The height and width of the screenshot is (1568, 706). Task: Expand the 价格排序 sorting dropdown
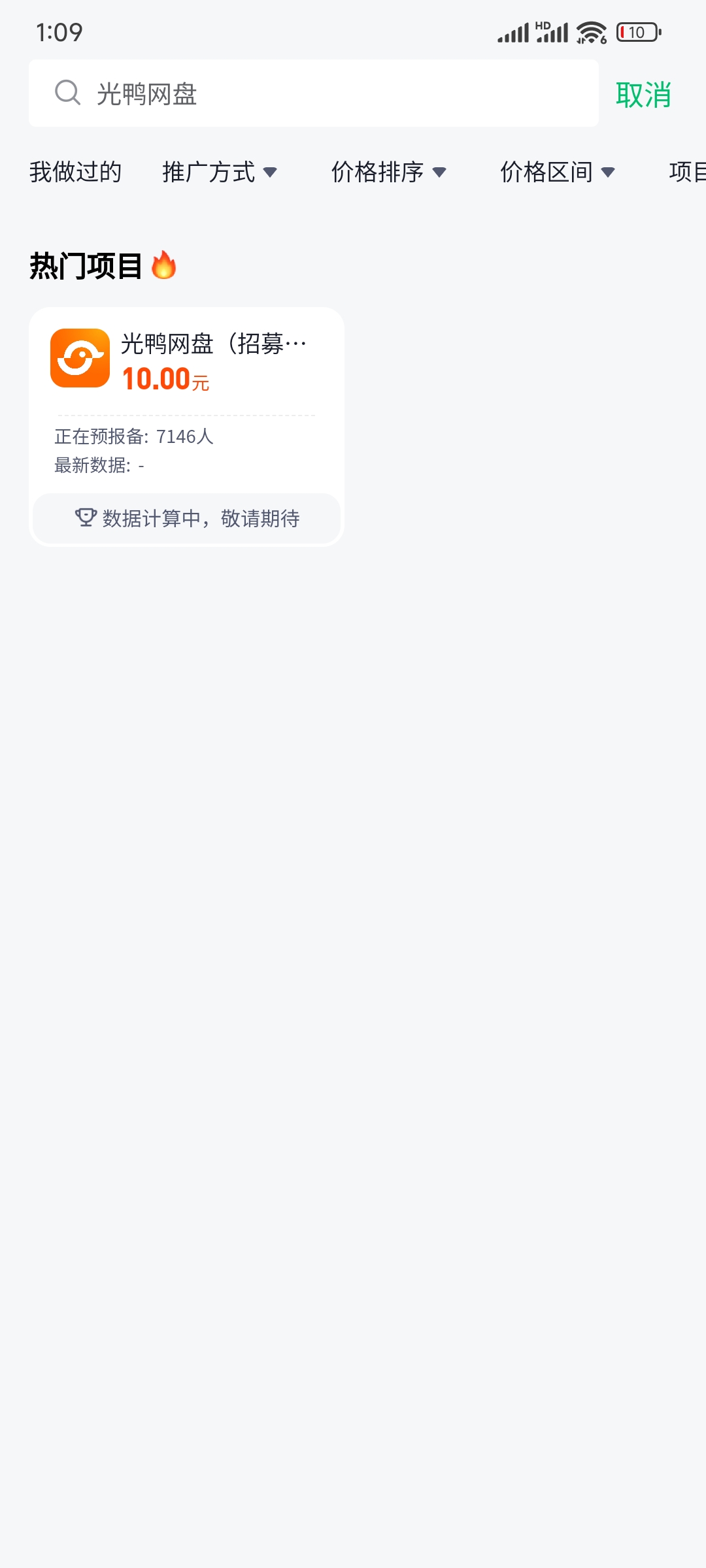coord(390,172)
